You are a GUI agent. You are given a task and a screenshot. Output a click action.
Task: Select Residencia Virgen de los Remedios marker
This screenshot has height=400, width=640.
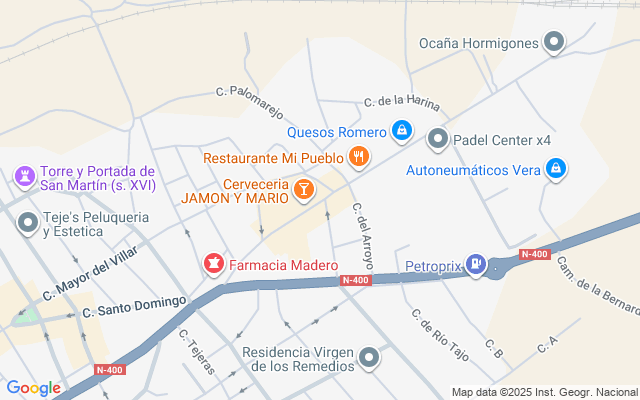370,357
